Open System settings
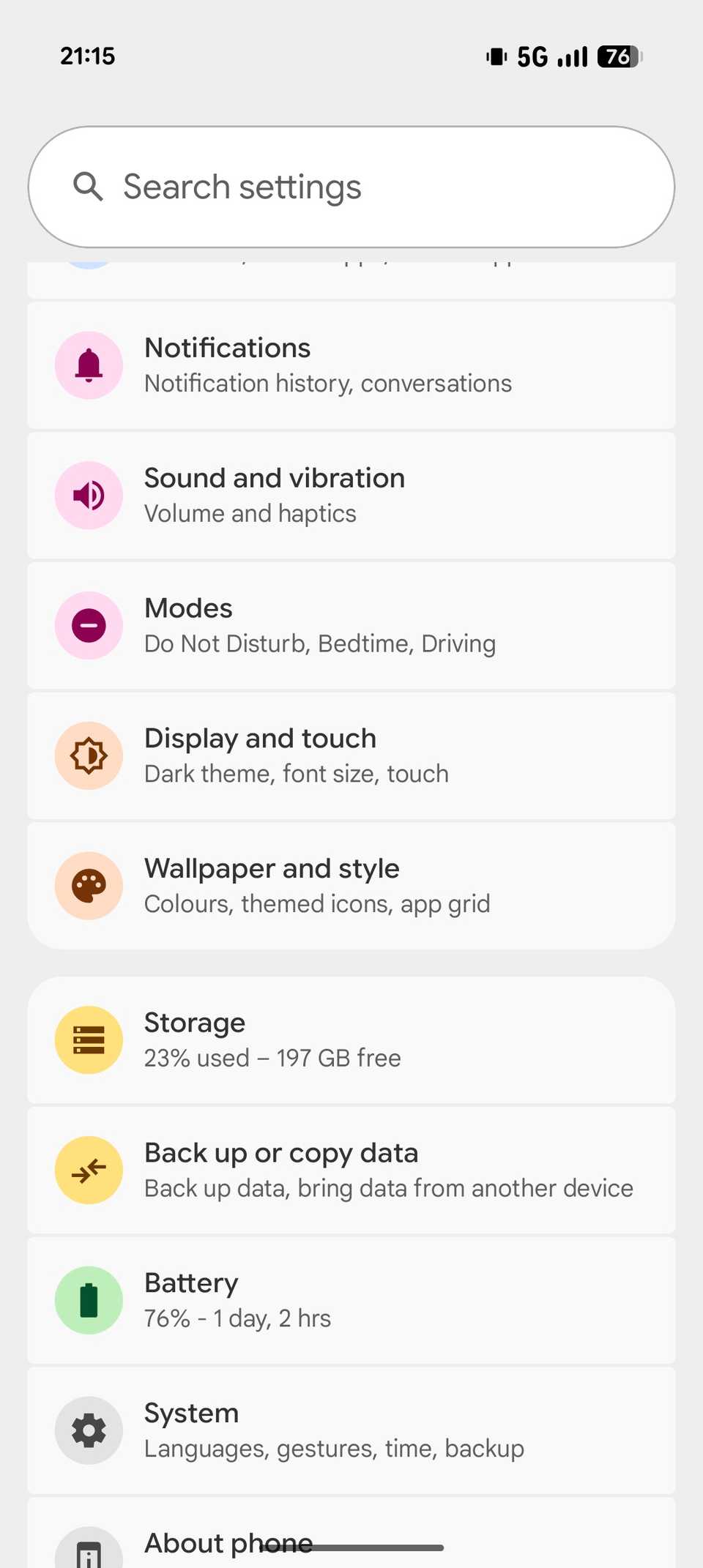This screenshot has height=1568, width=703. 351,1430
